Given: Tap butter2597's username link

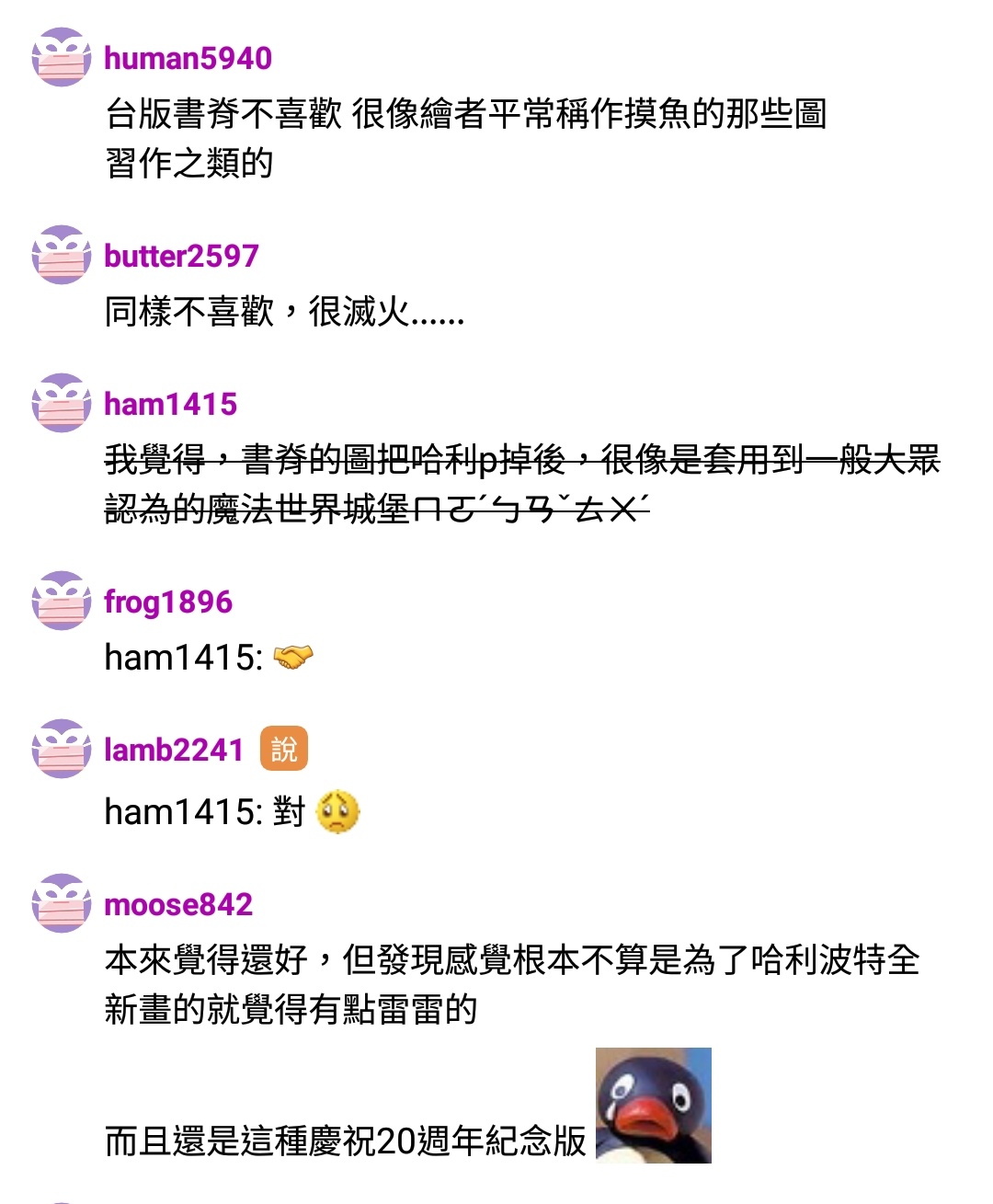Looking at the screenshot, I should click(x=181, y=257).
